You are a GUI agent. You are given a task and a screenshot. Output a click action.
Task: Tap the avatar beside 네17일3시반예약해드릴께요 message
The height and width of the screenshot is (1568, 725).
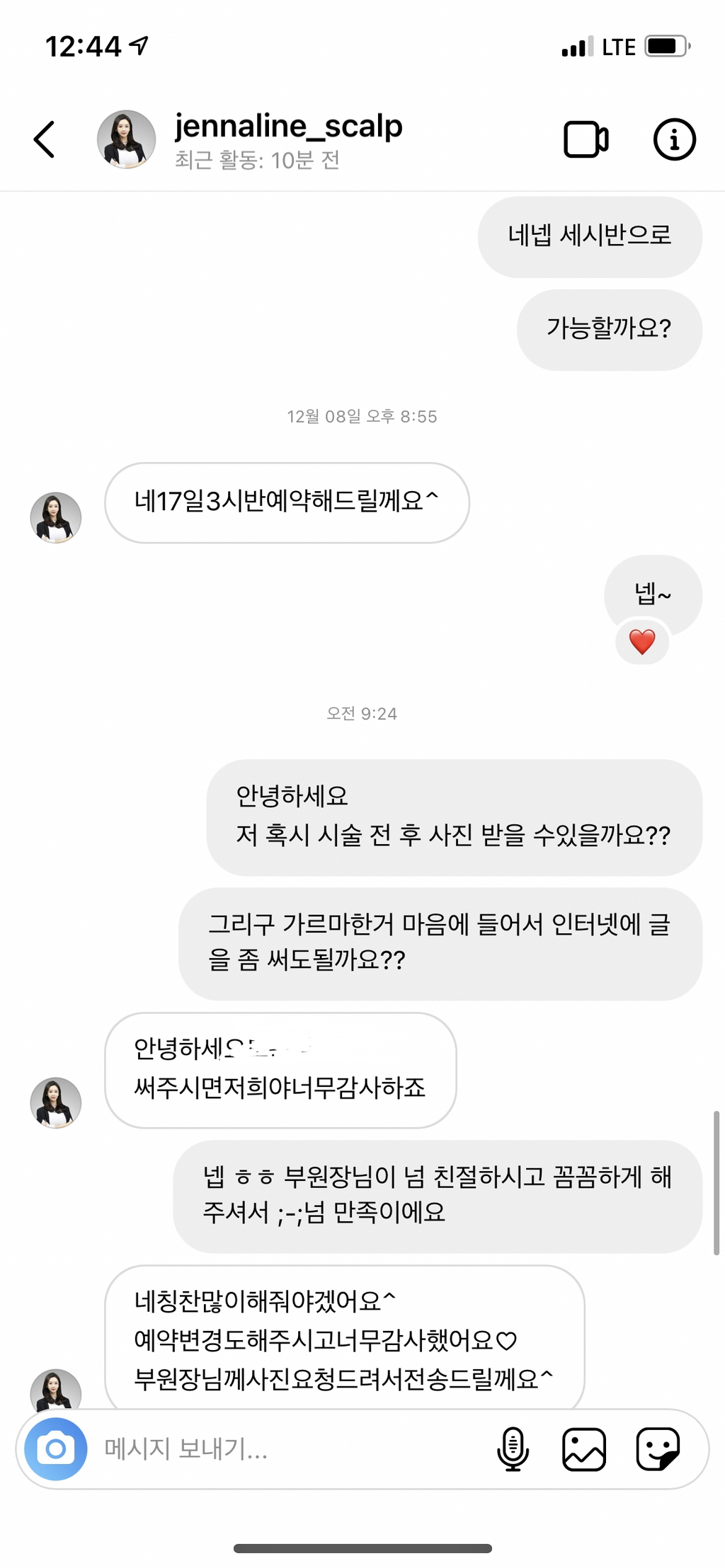click(56, 517)
